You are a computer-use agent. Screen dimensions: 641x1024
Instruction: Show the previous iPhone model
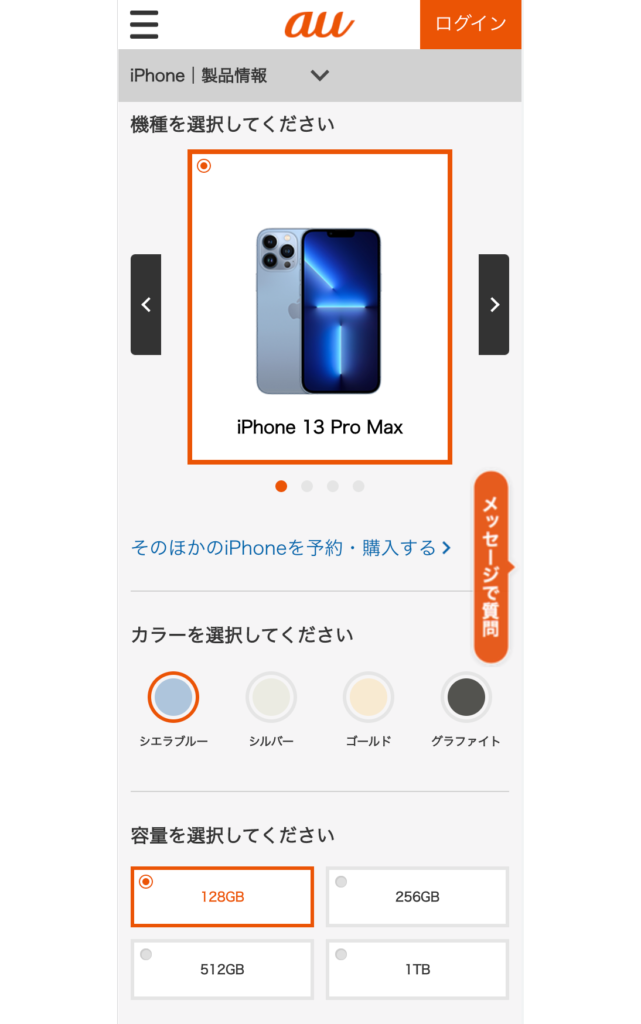tap(146, 305)
